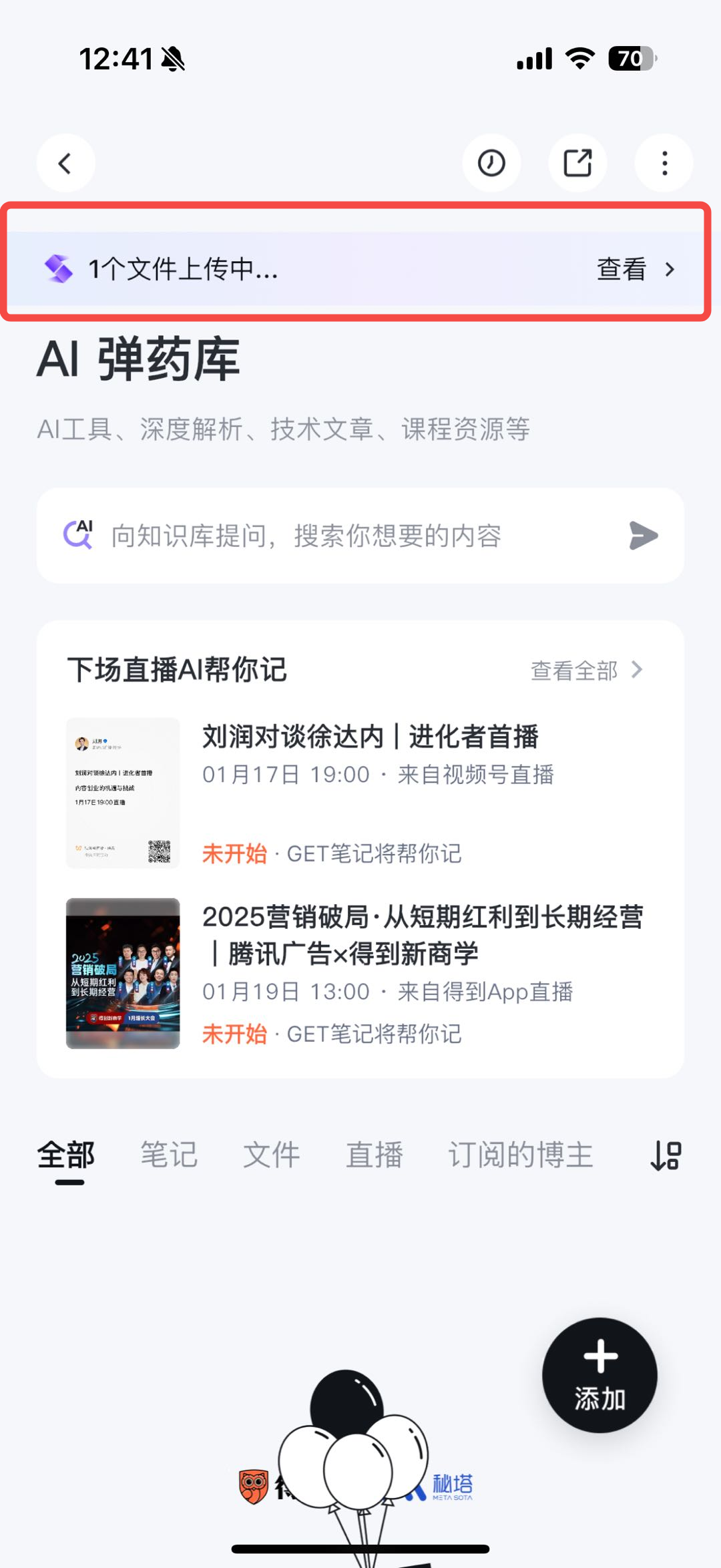Send the question with the arrow icon

click(643, 536)
